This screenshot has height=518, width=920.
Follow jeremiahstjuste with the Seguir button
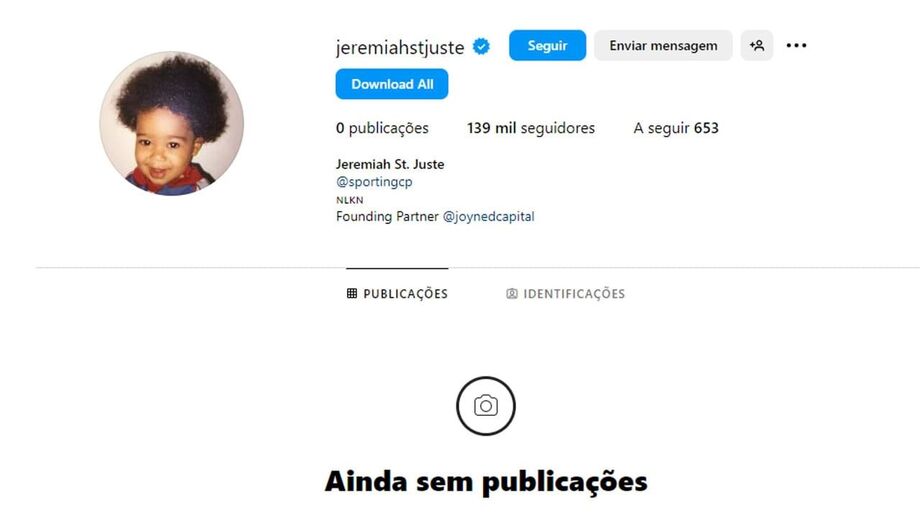click(x=547, y=46)
